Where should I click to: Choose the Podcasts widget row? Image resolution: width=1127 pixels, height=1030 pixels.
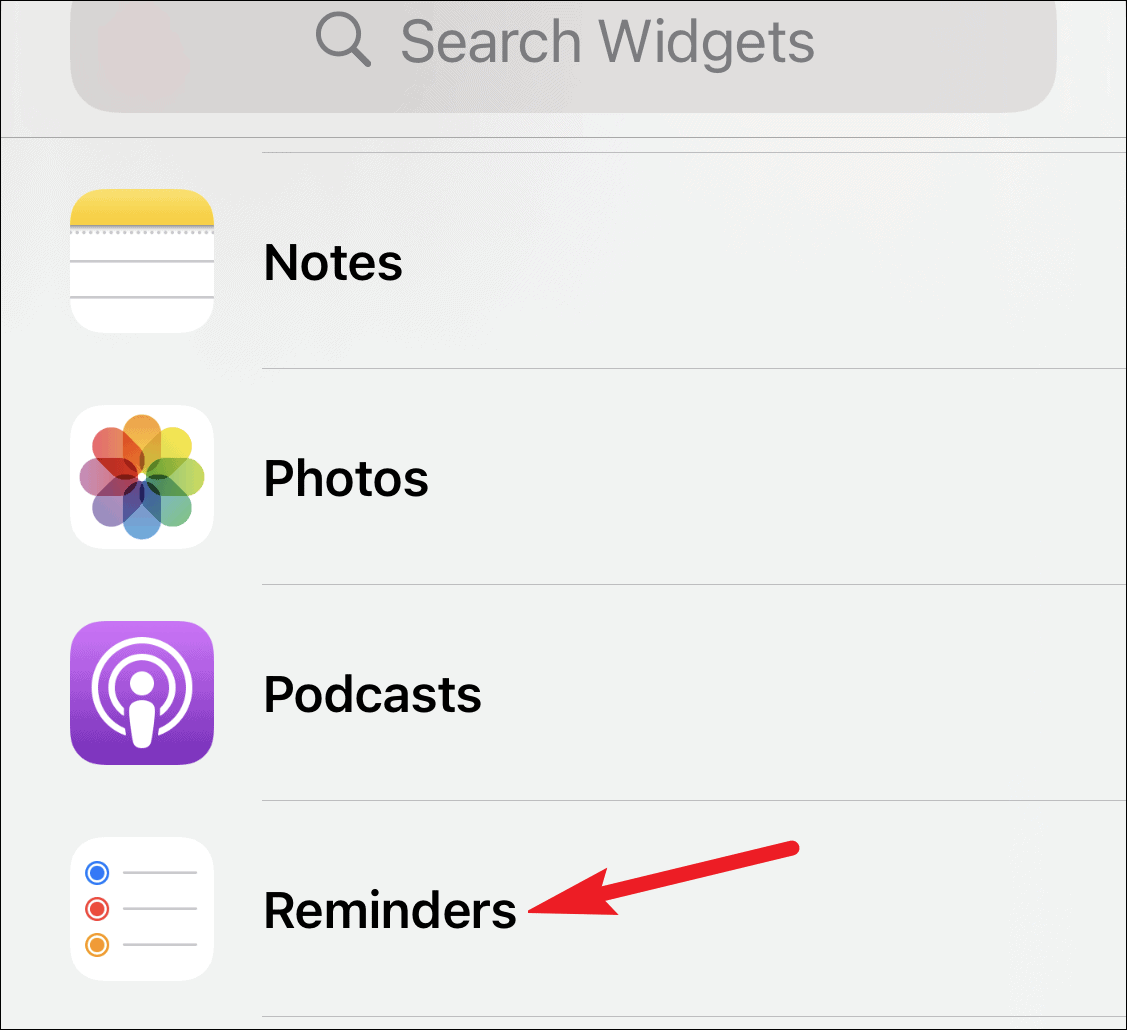372,694
